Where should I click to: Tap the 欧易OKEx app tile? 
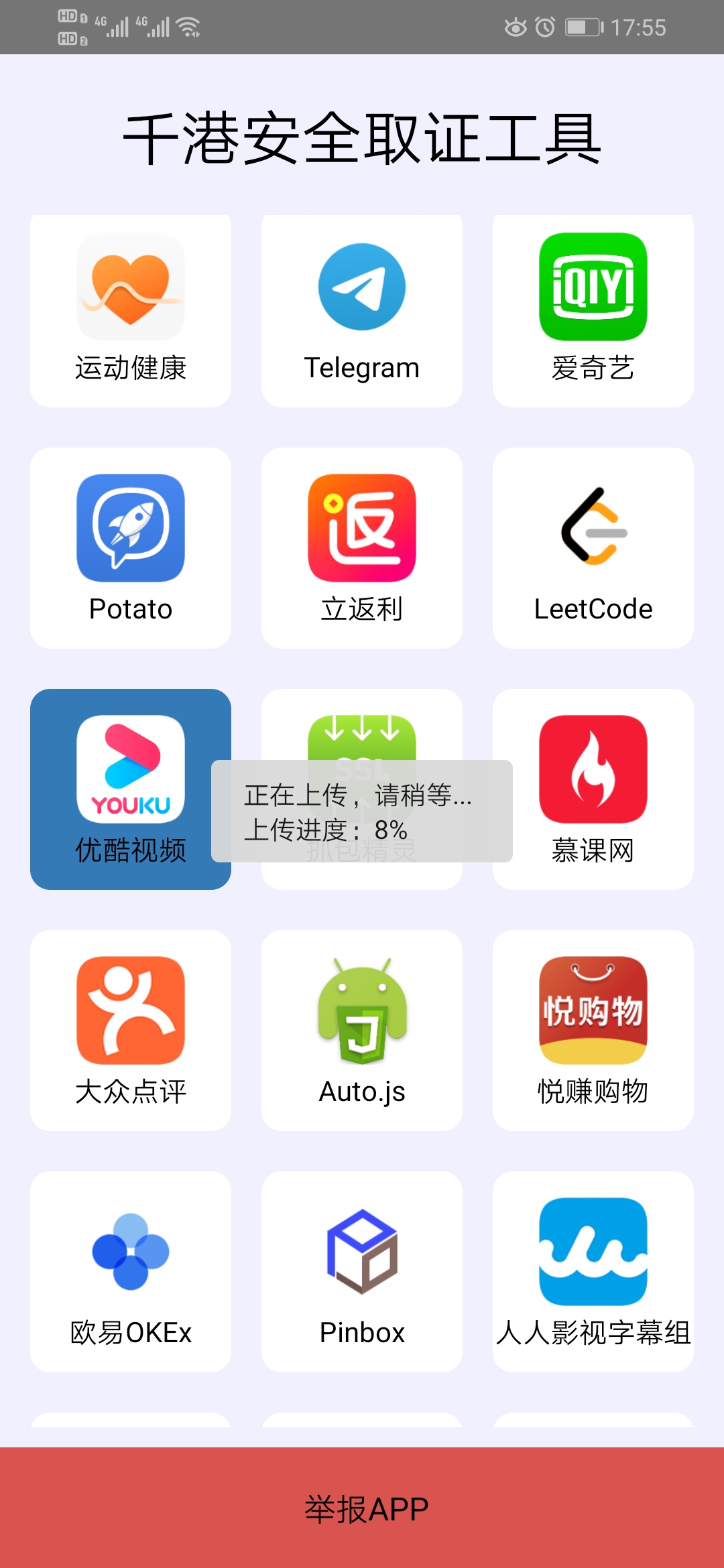[x=131, y=1271]
